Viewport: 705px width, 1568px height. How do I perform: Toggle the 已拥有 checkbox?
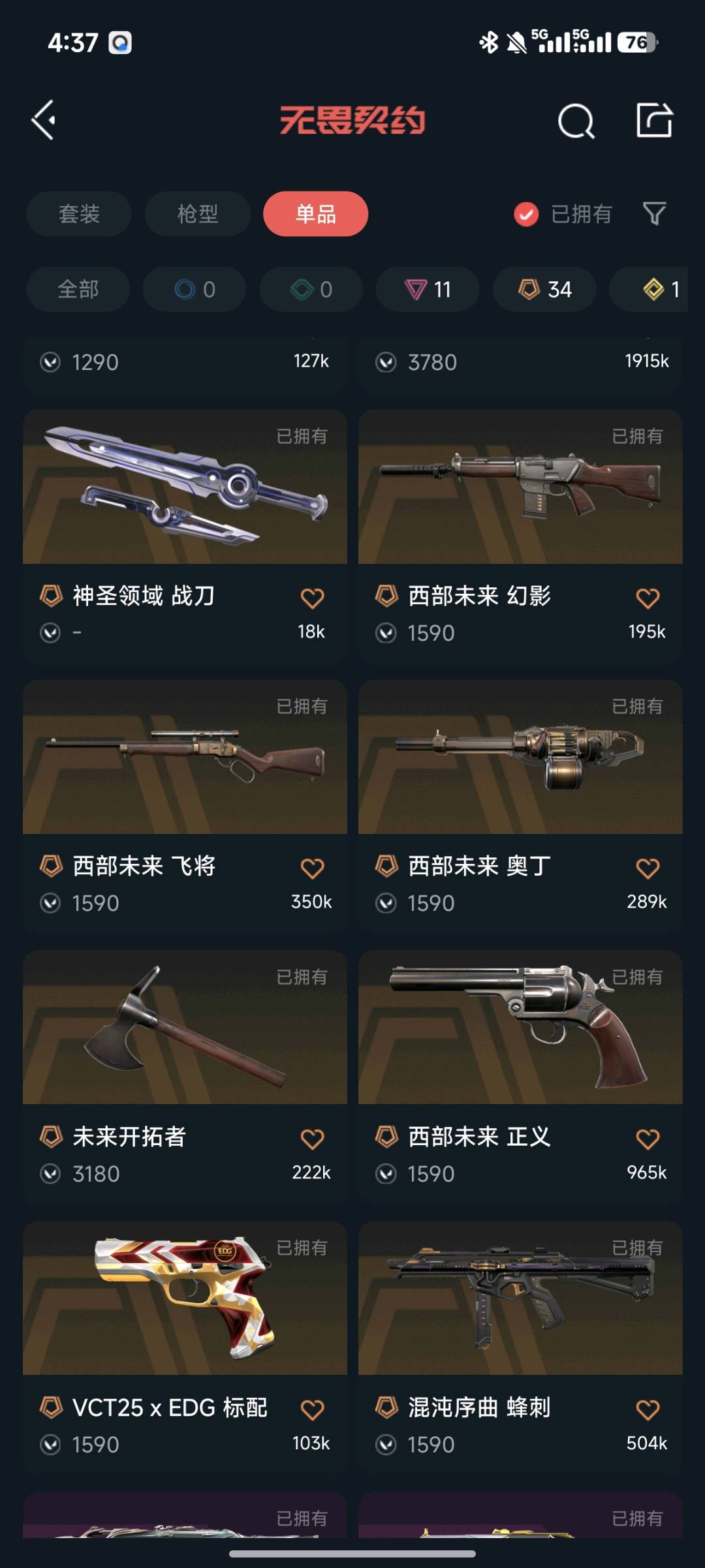526,214
